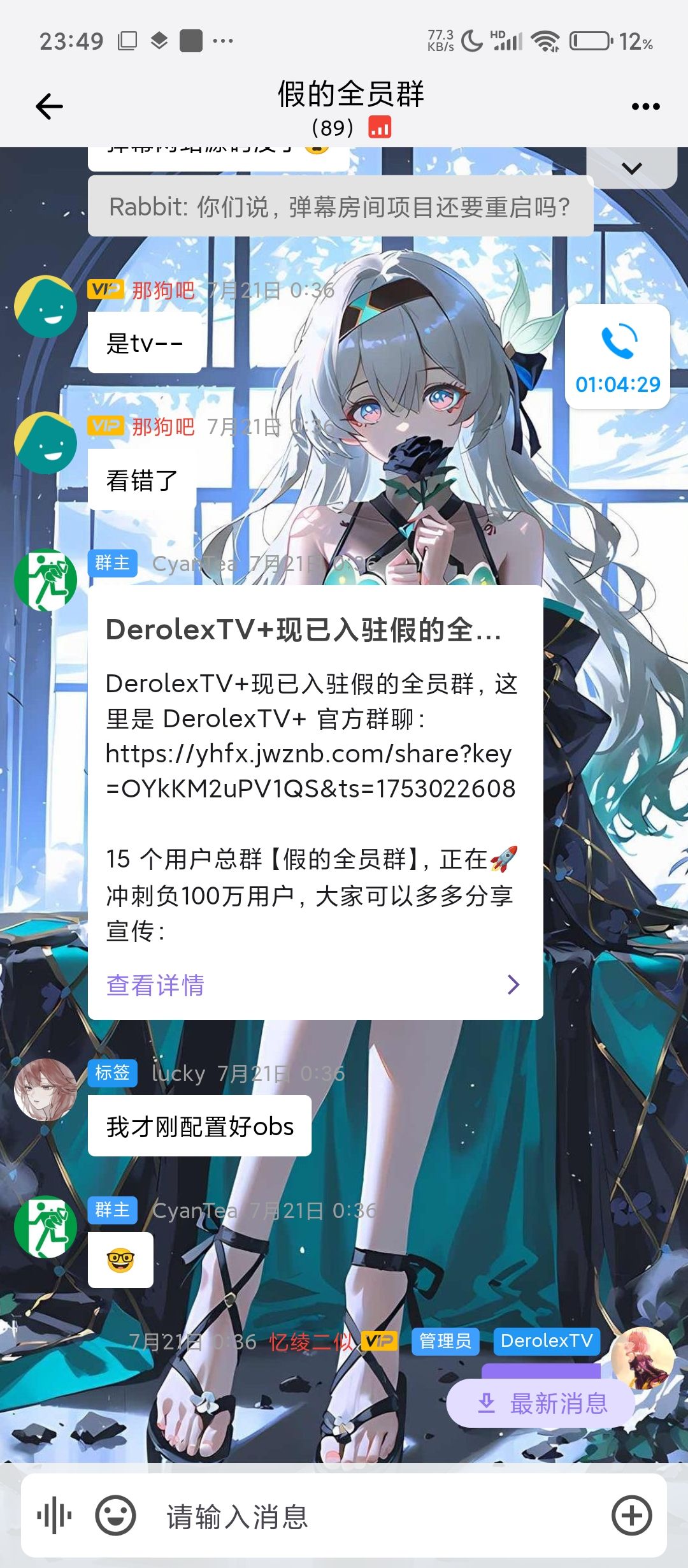
Task: Open 那狗吧's avatar beside 是tv-- message
Action: 46,307
